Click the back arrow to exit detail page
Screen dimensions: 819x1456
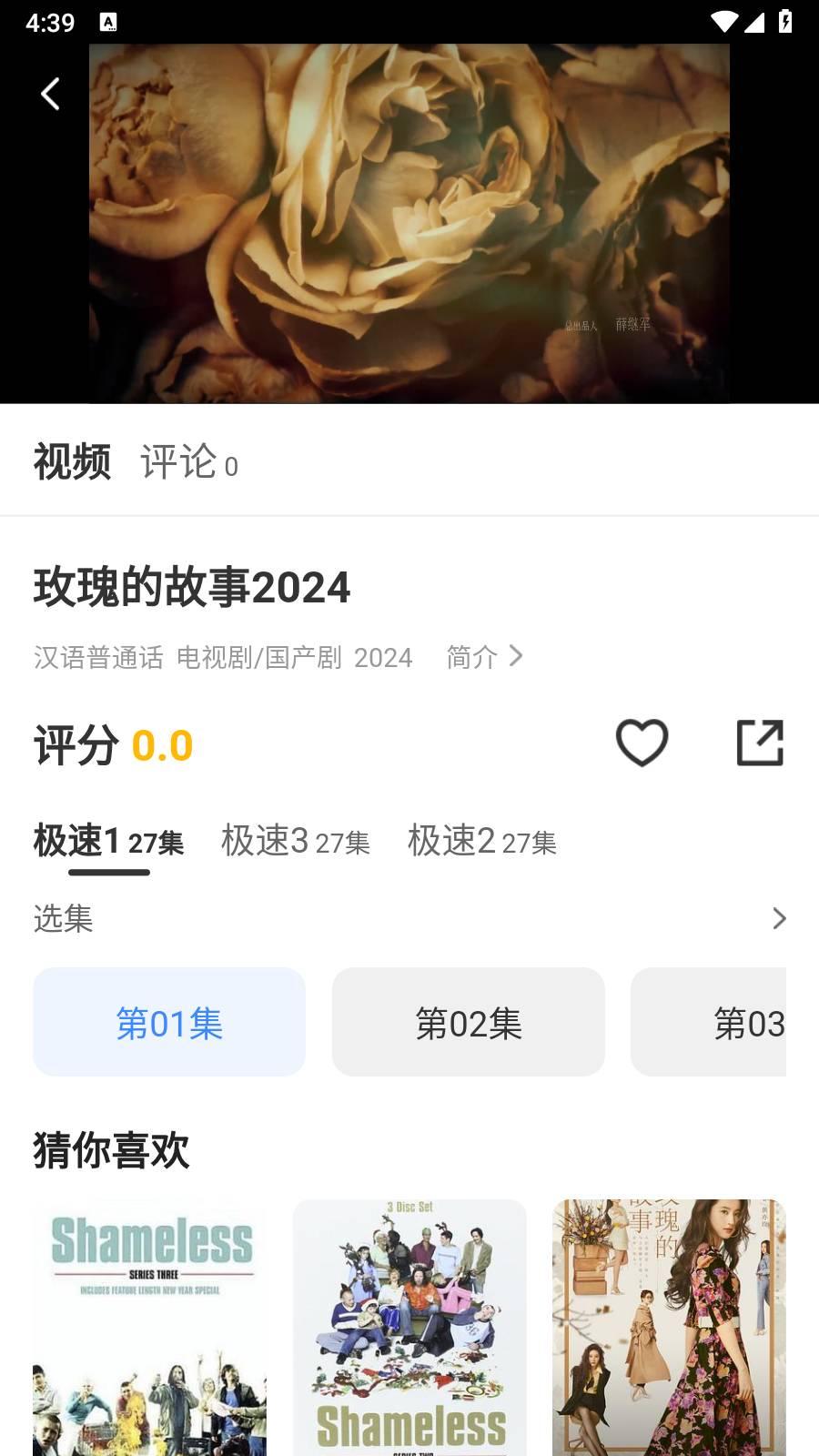click(x=49, y=93)
